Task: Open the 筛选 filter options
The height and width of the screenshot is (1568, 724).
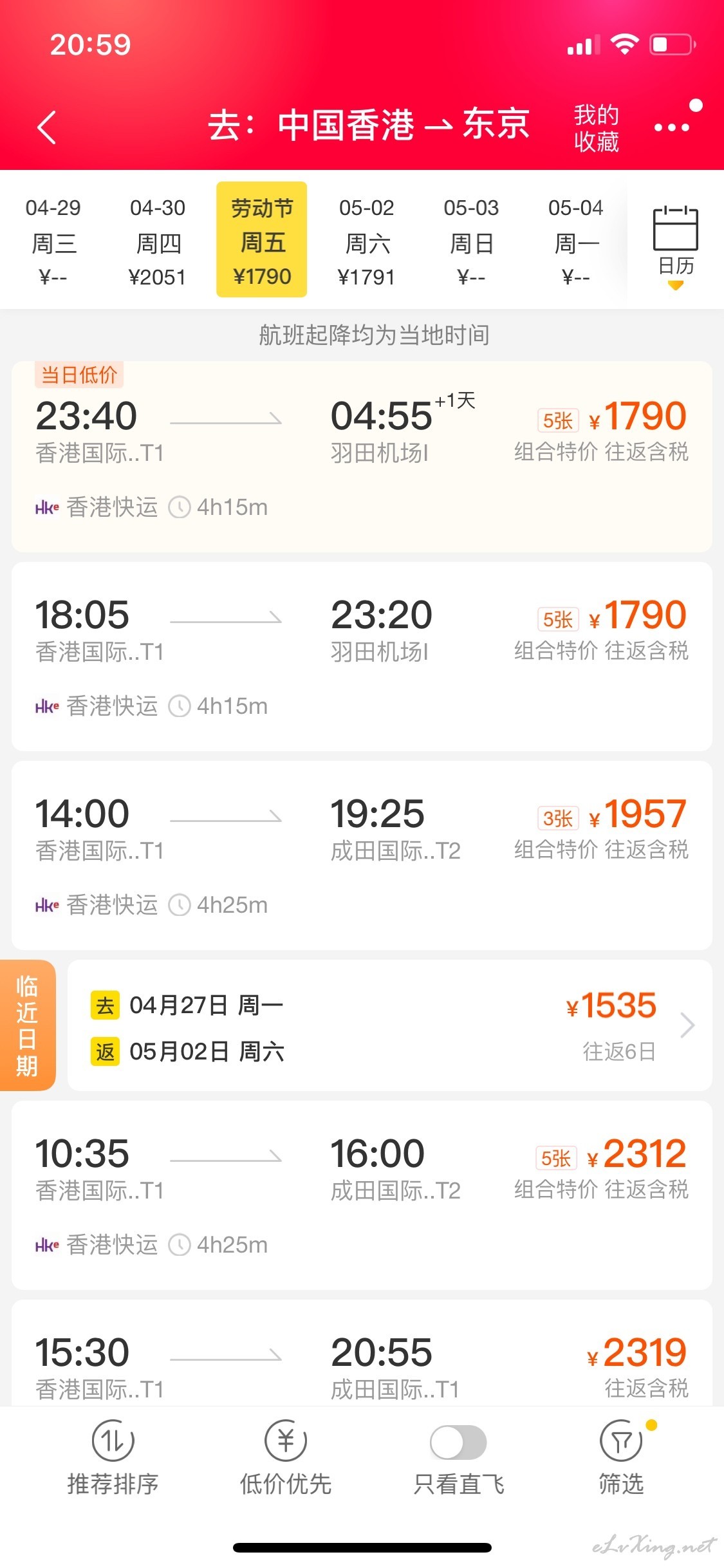Action: 621,1457
